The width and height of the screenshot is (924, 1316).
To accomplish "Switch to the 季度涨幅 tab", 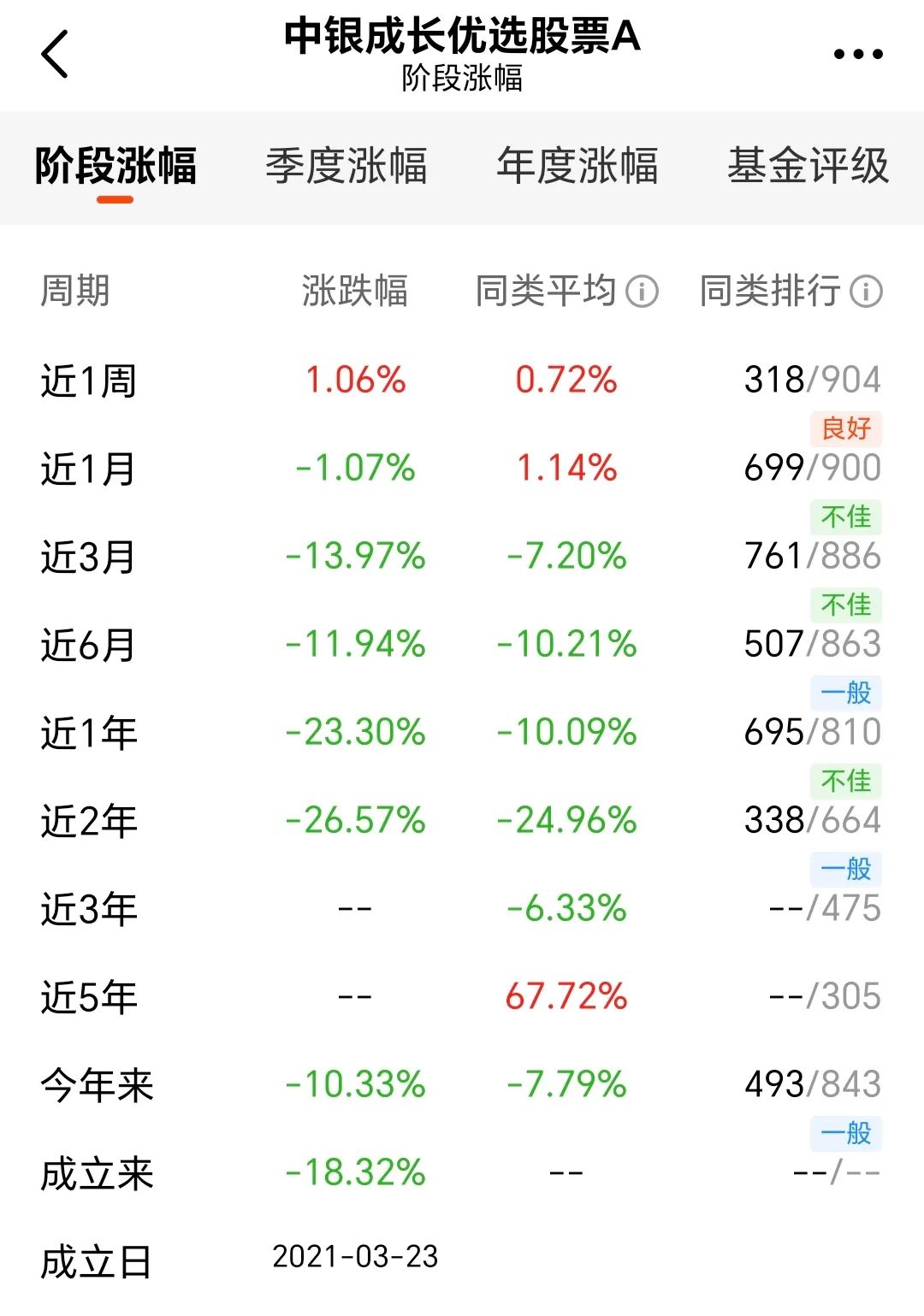I will 346,166.
